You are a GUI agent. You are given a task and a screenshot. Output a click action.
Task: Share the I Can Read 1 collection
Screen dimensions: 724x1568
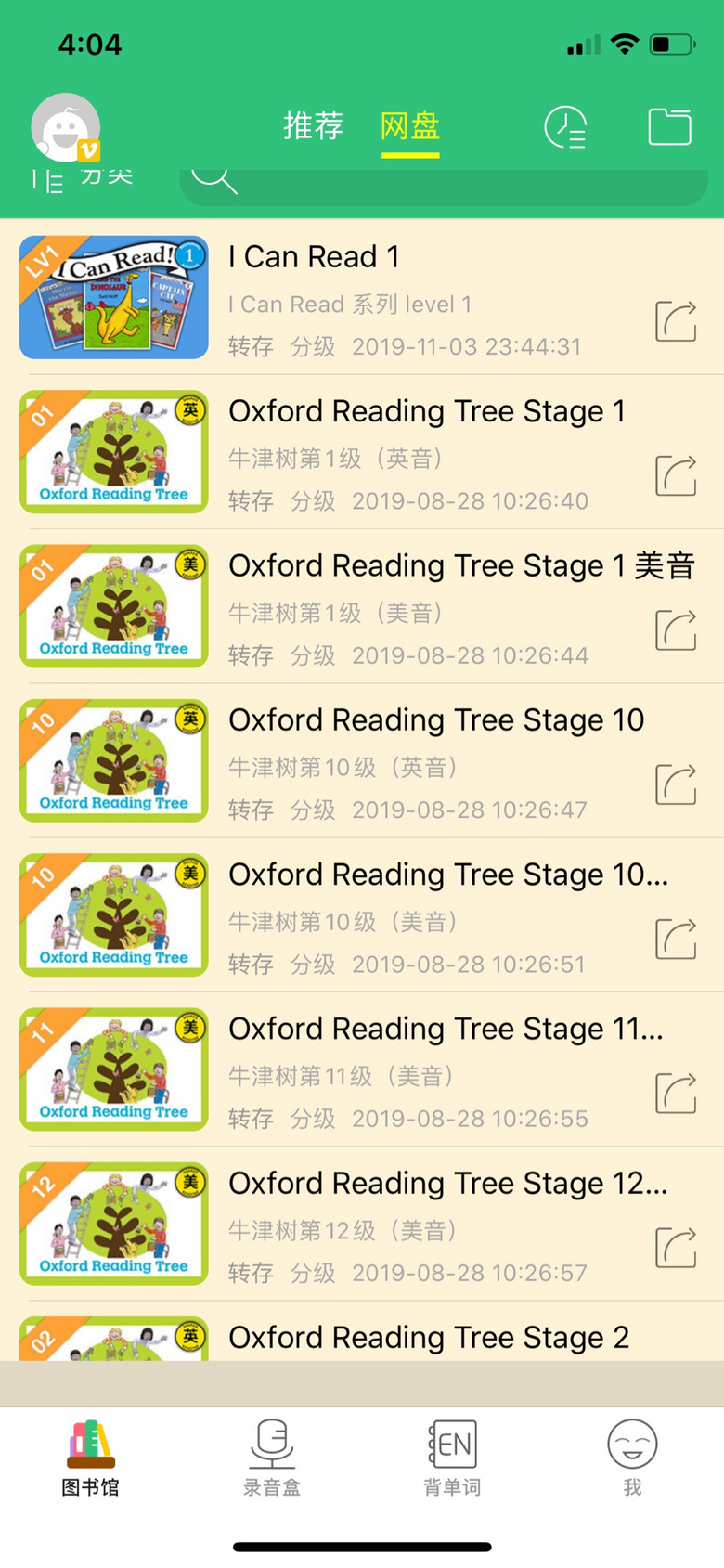click(676, 321)
